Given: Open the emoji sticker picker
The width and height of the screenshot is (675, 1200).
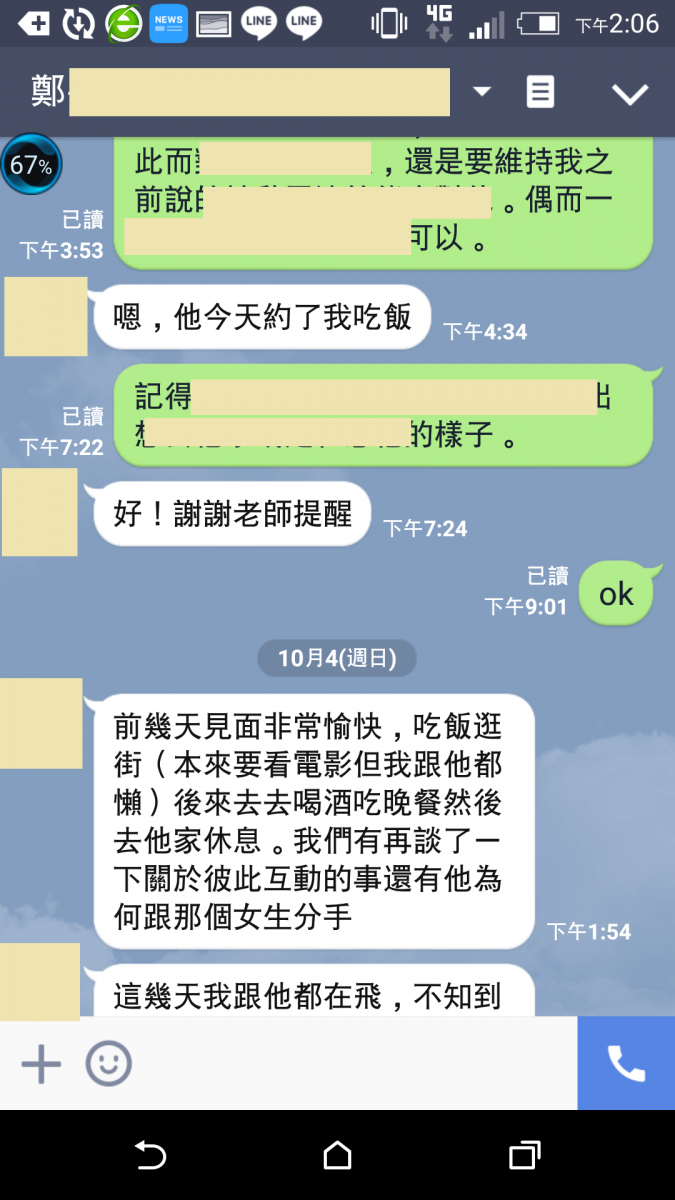Looking at the screenshot, I should tap(108, 1064).
